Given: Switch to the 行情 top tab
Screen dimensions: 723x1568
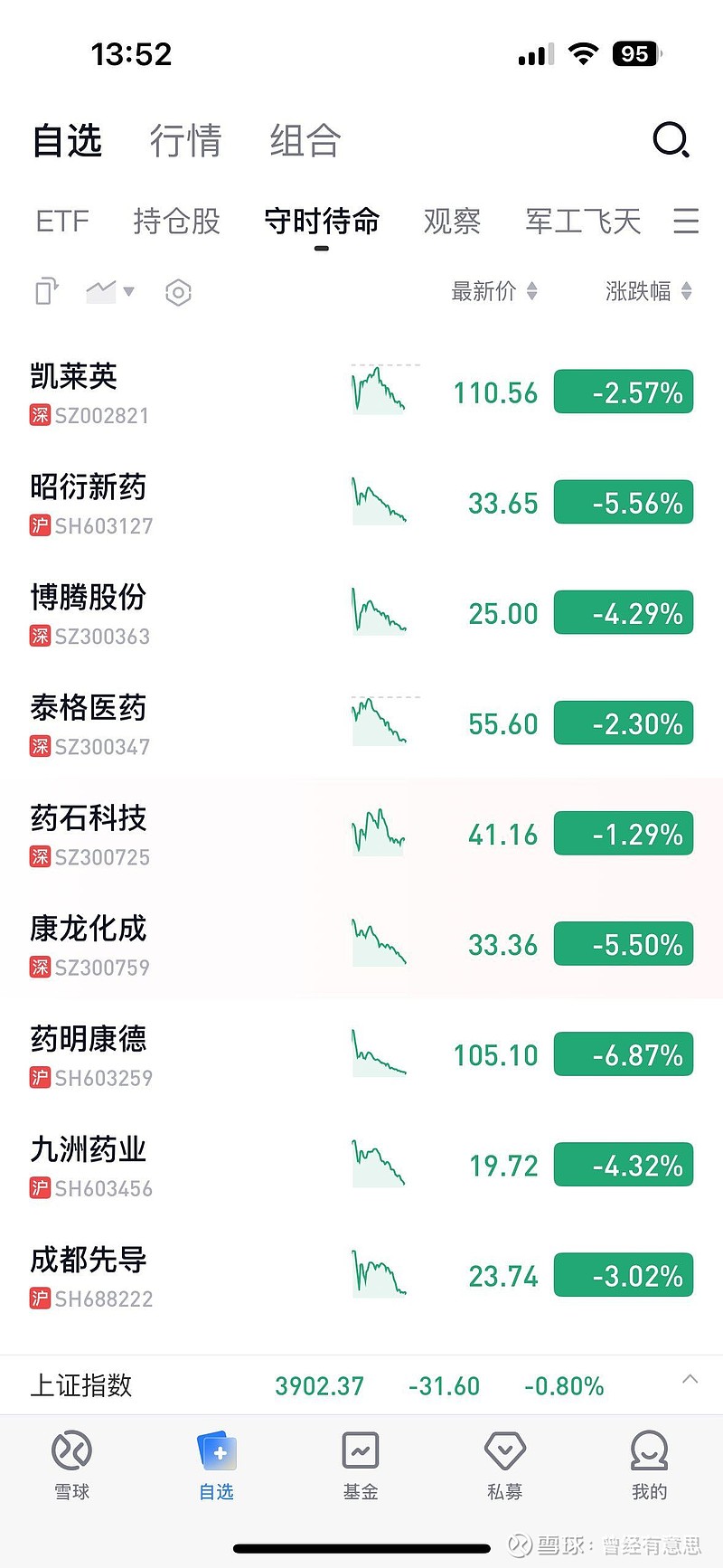Looking at the screenshot, I should pos(185,141).
